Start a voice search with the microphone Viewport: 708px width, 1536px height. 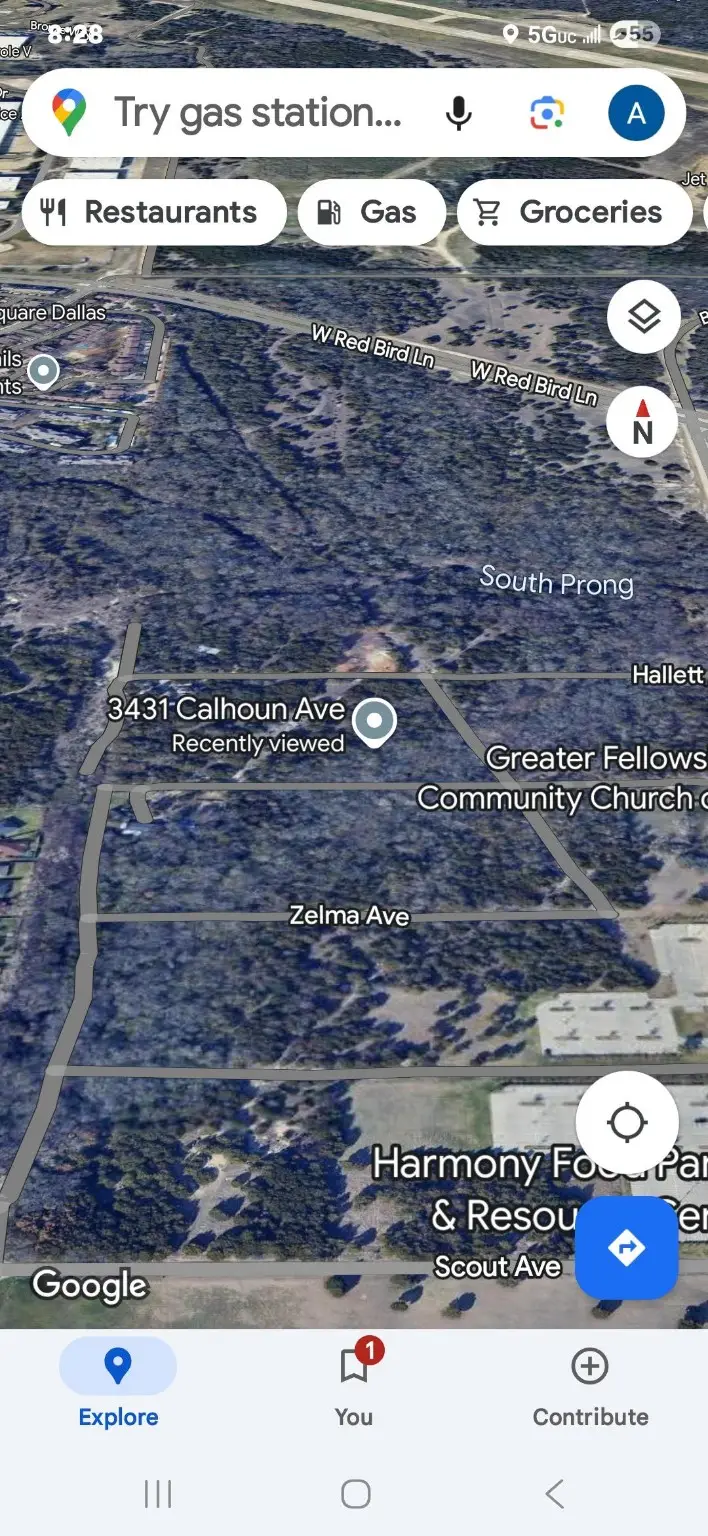pos(458,113)
